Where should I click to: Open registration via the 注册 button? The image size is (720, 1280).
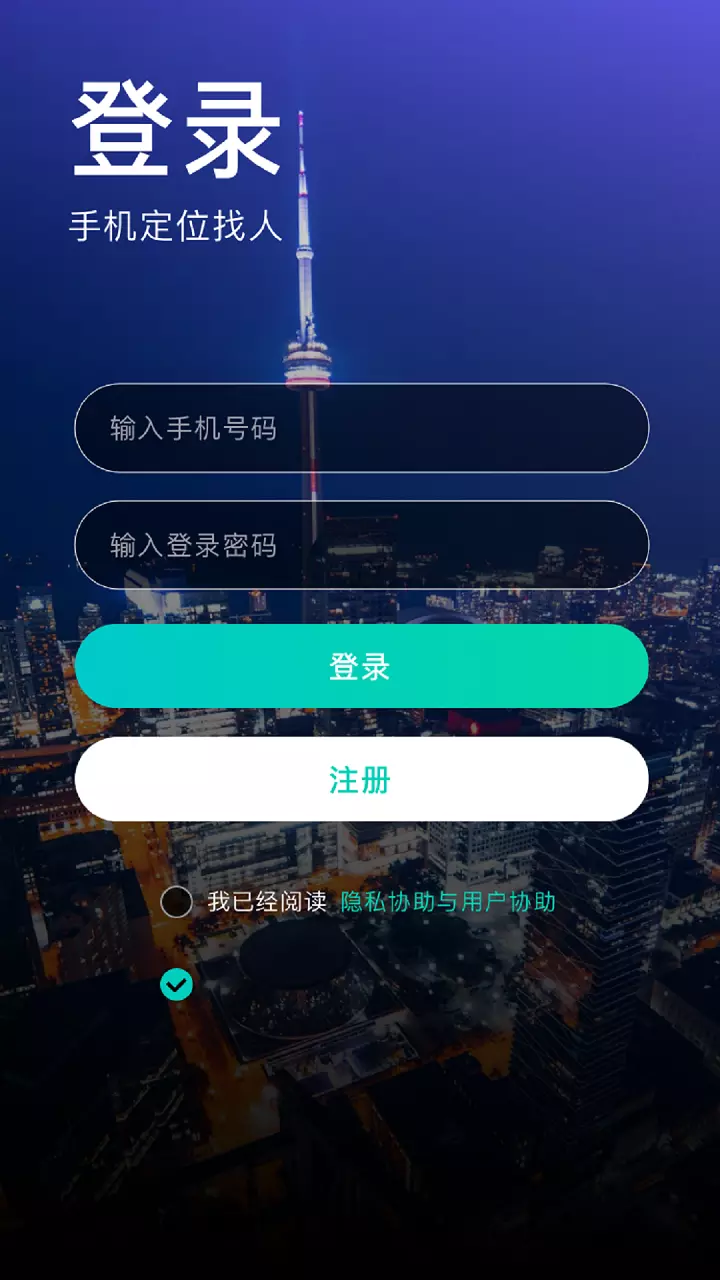pos(361,779)
